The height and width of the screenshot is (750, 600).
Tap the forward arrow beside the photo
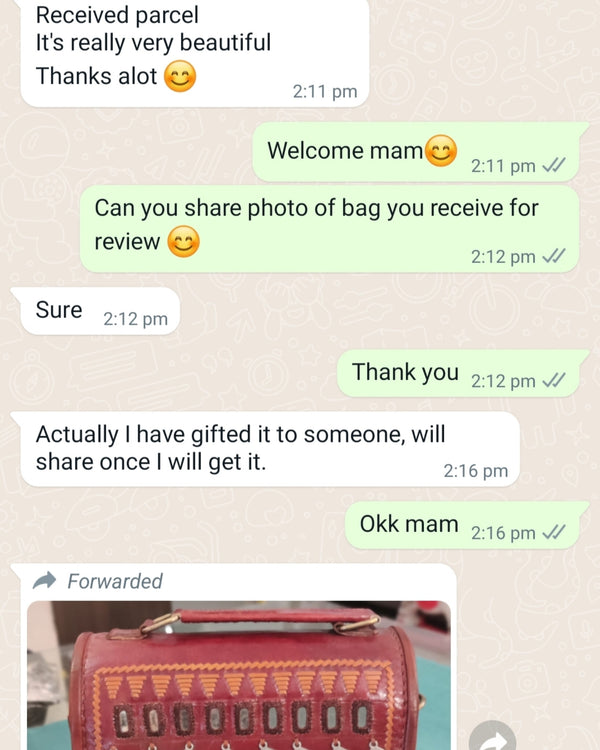point(493,738)
